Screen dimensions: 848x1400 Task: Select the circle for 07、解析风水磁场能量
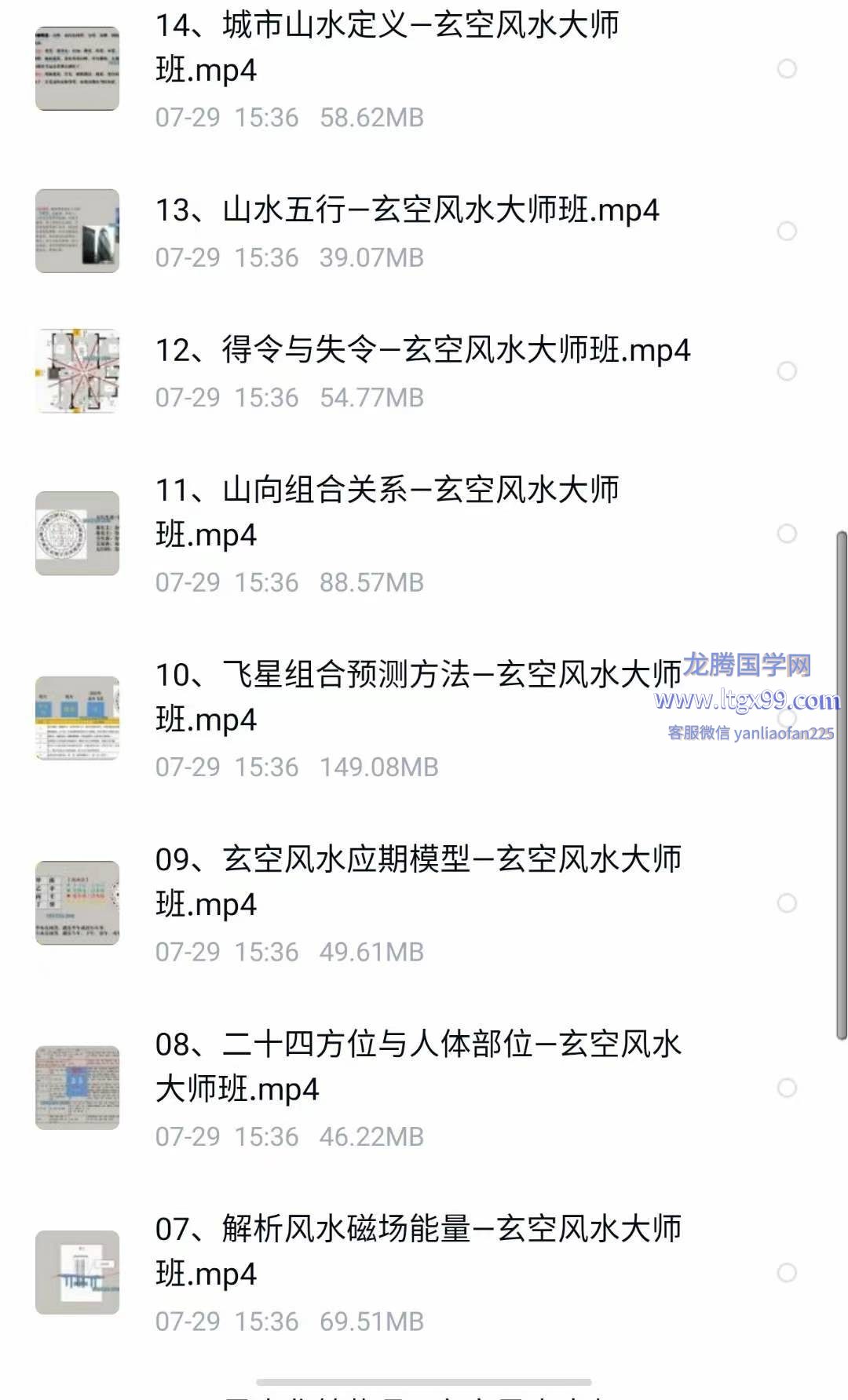pos(787,1273)
